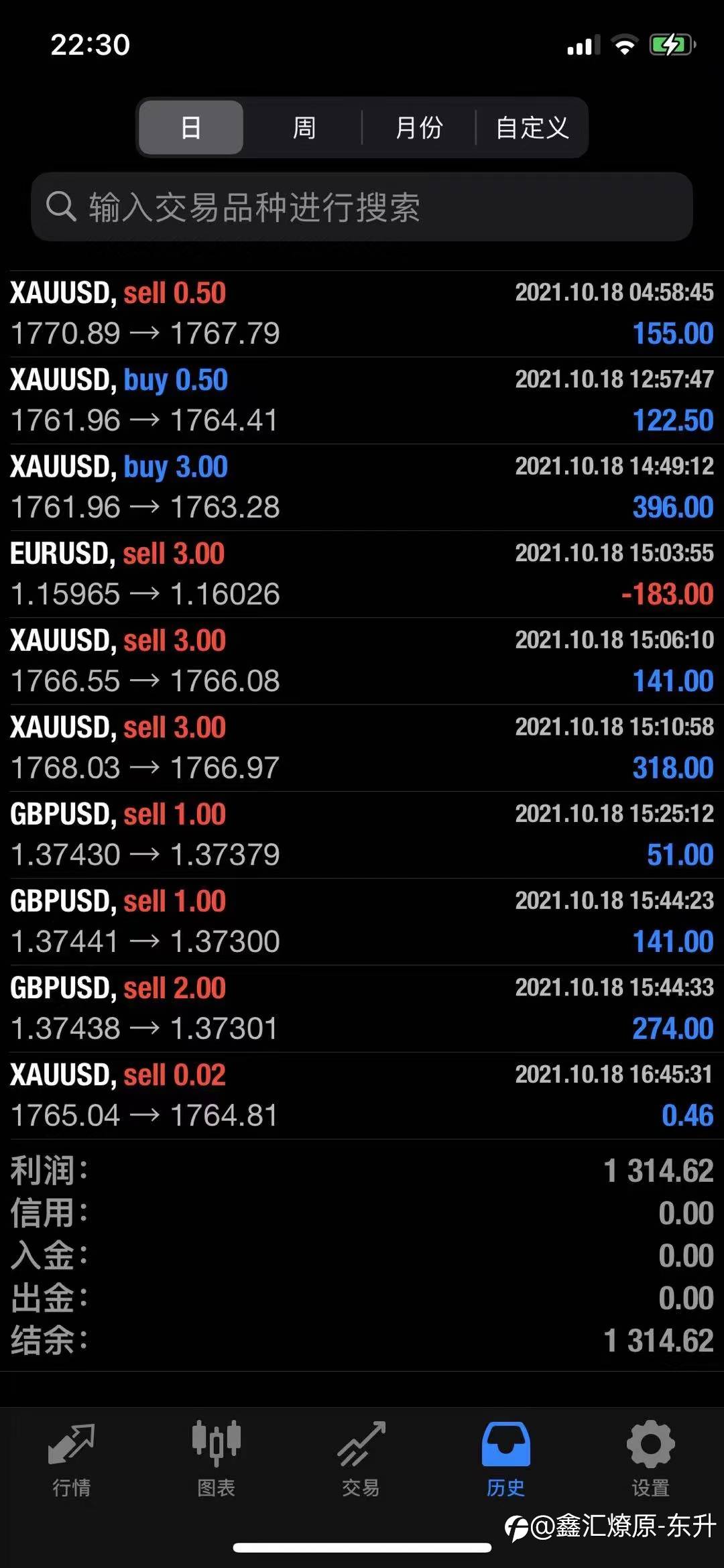724x1568 pixels.
Task: Open the XAUUSD sell 0.50 trade at 04:58:45
Action: [x=362, y=314]
